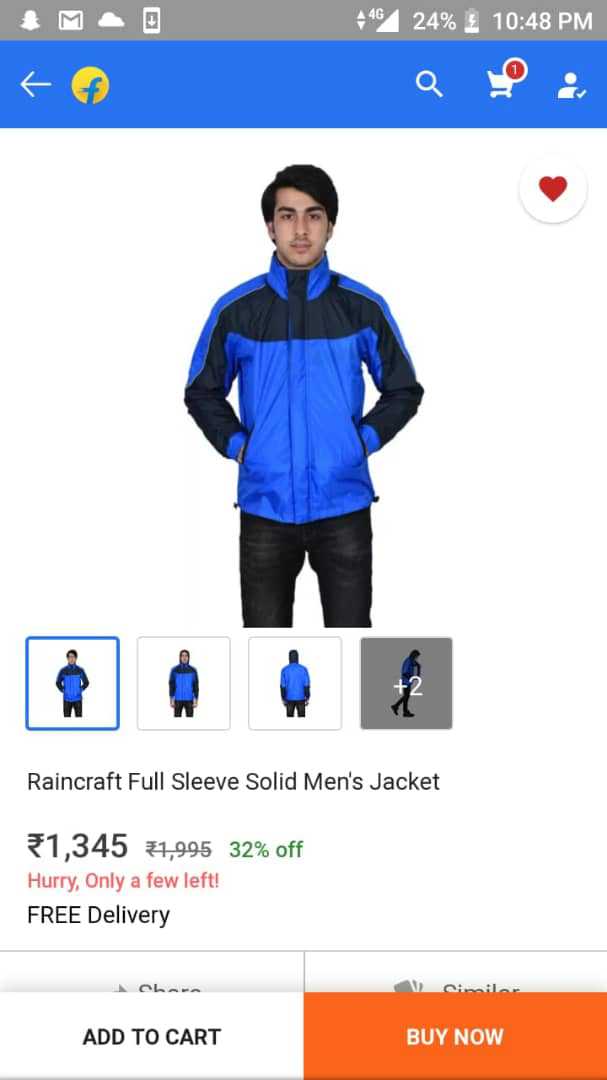Viewport: 607px width, 1080px height.
Task: Open the Flipkart home logo
Action: 90,85
